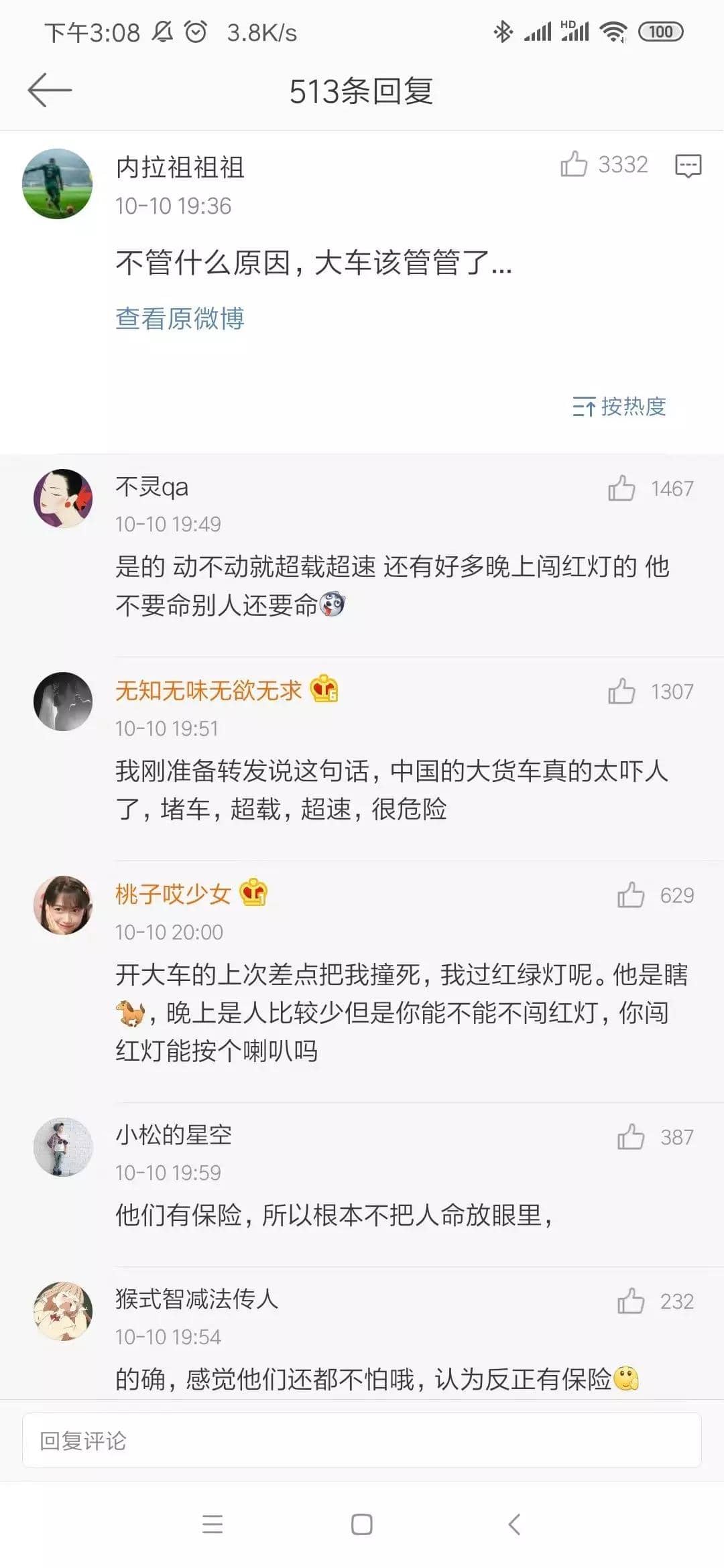724x1568 pixels.
Task: Go back using the top-left arrow
Action: click(50, 90)
